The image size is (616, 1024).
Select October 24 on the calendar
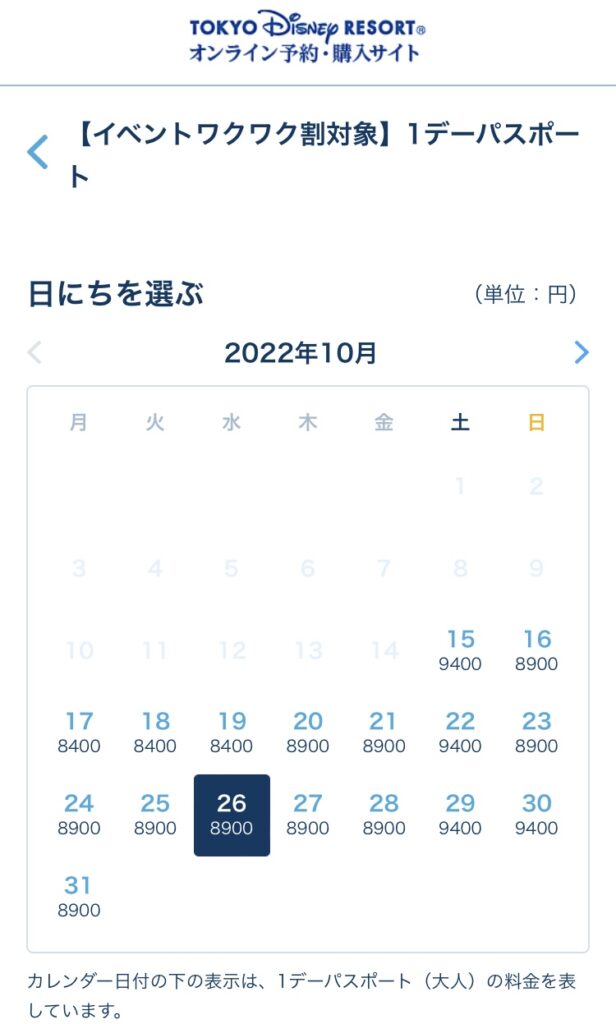[x=79, y=814]
